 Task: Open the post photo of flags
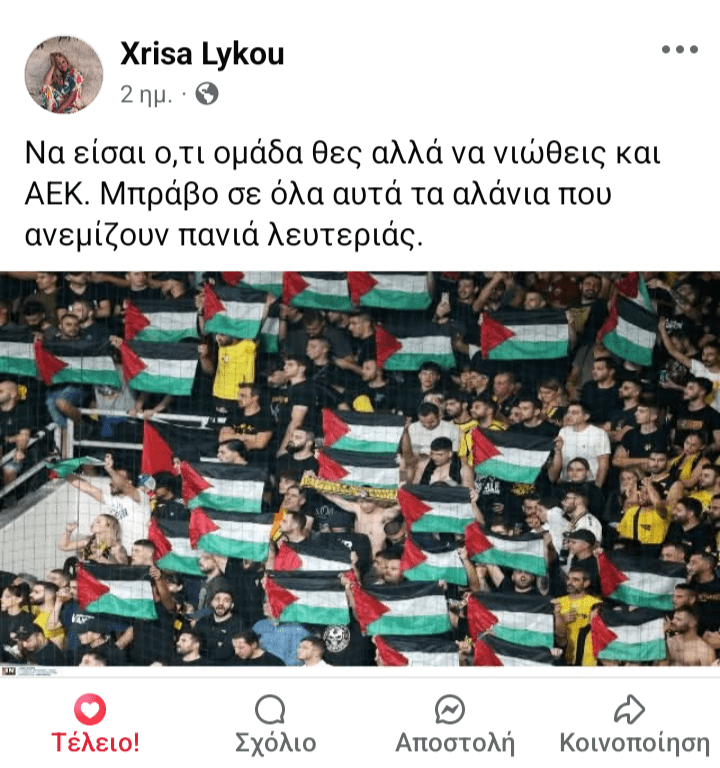click(x=360, y=468)
